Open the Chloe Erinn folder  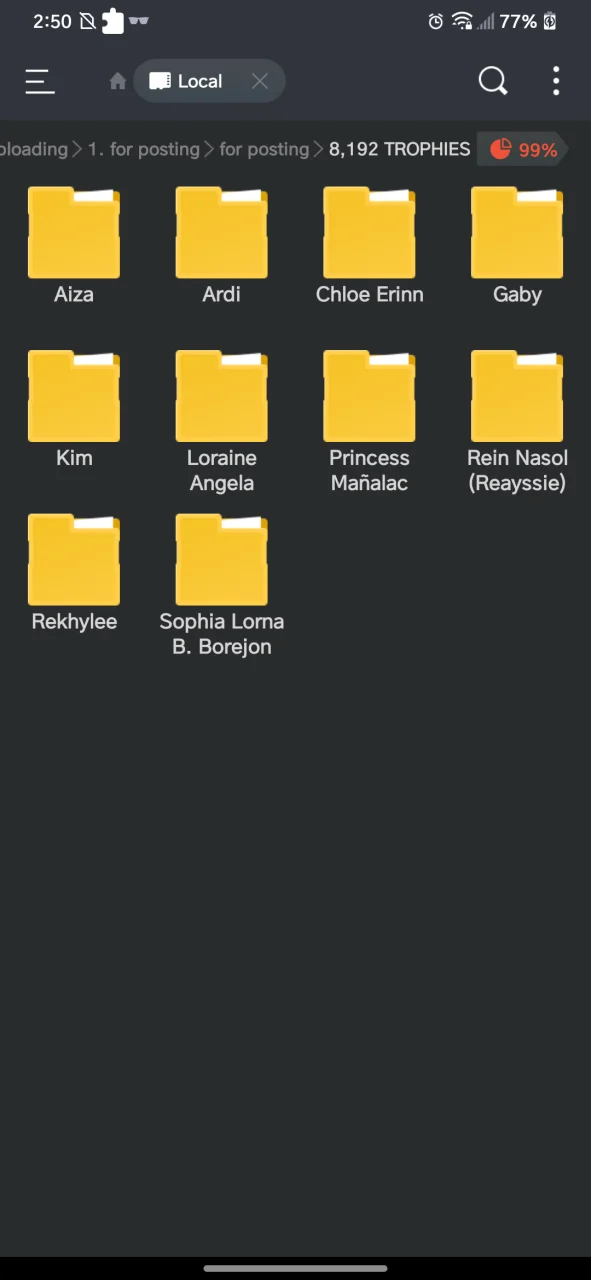369,246
